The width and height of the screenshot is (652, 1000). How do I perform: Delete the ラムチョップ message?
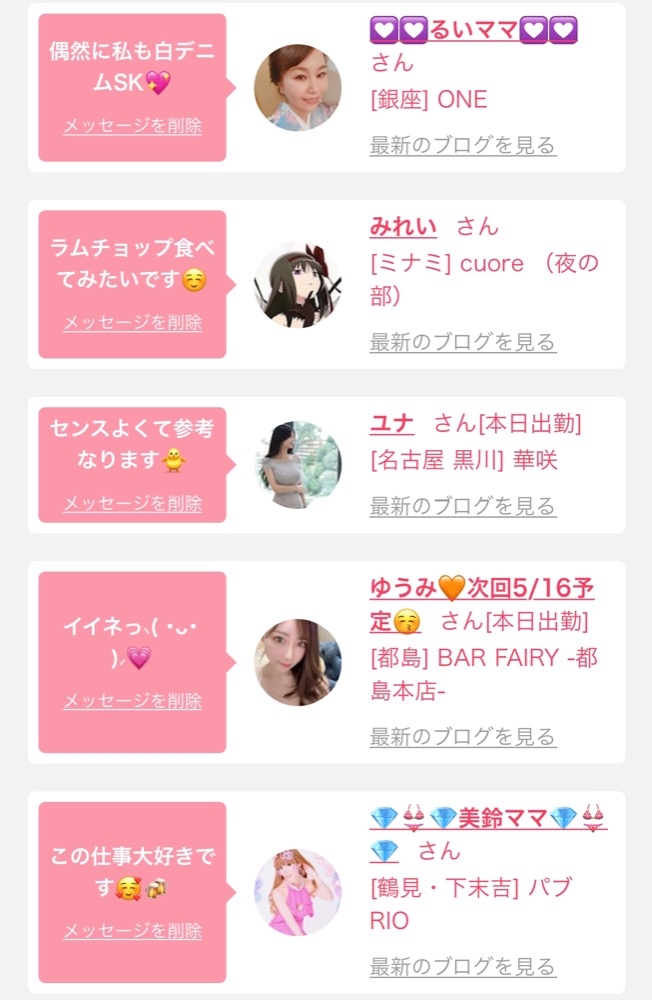point(133,322)
